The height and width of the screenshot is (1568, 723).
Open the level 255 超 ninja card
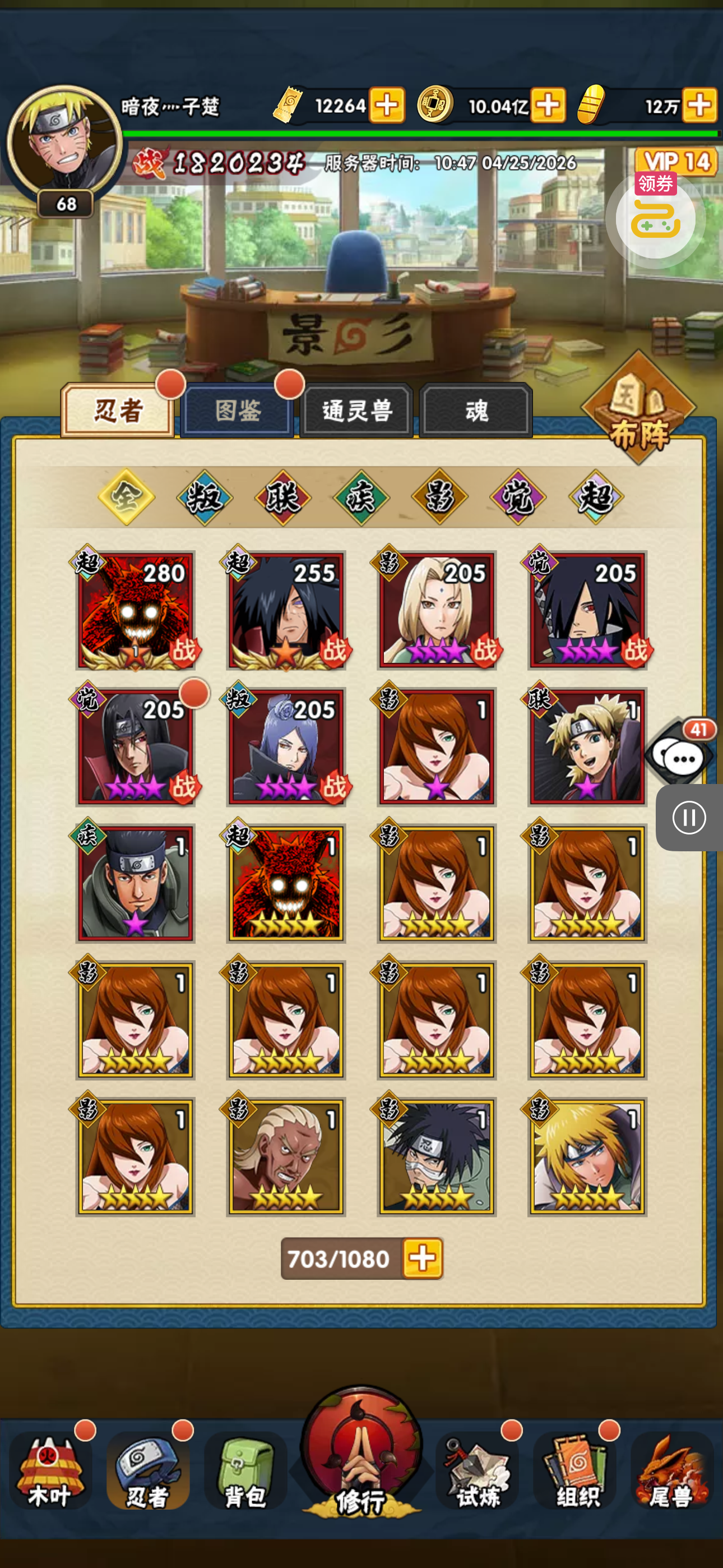pos(286,610)
